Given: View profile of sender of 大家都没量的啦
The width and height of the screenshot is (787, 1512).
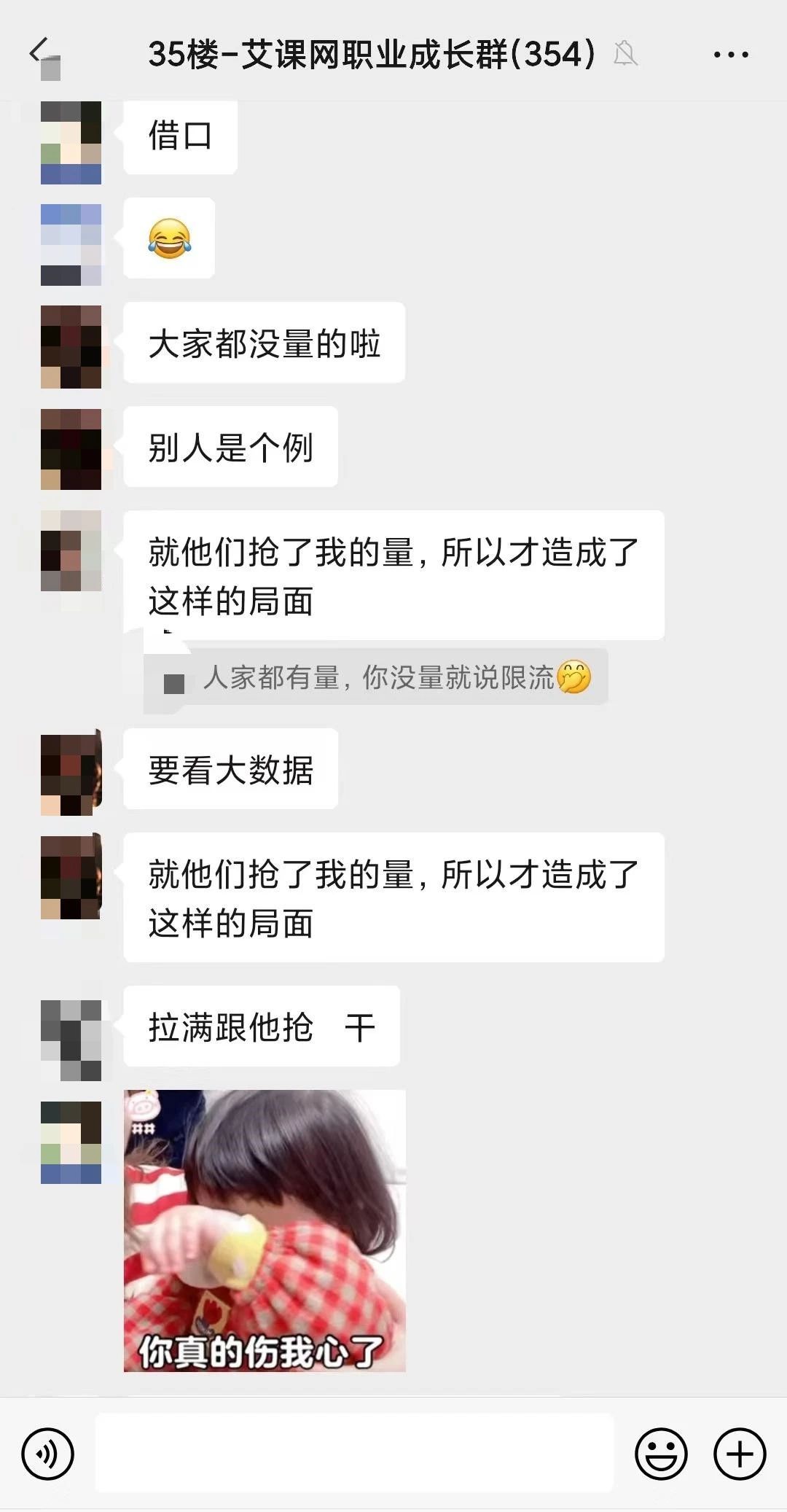Looking at the screenshot, I should 71,346.
